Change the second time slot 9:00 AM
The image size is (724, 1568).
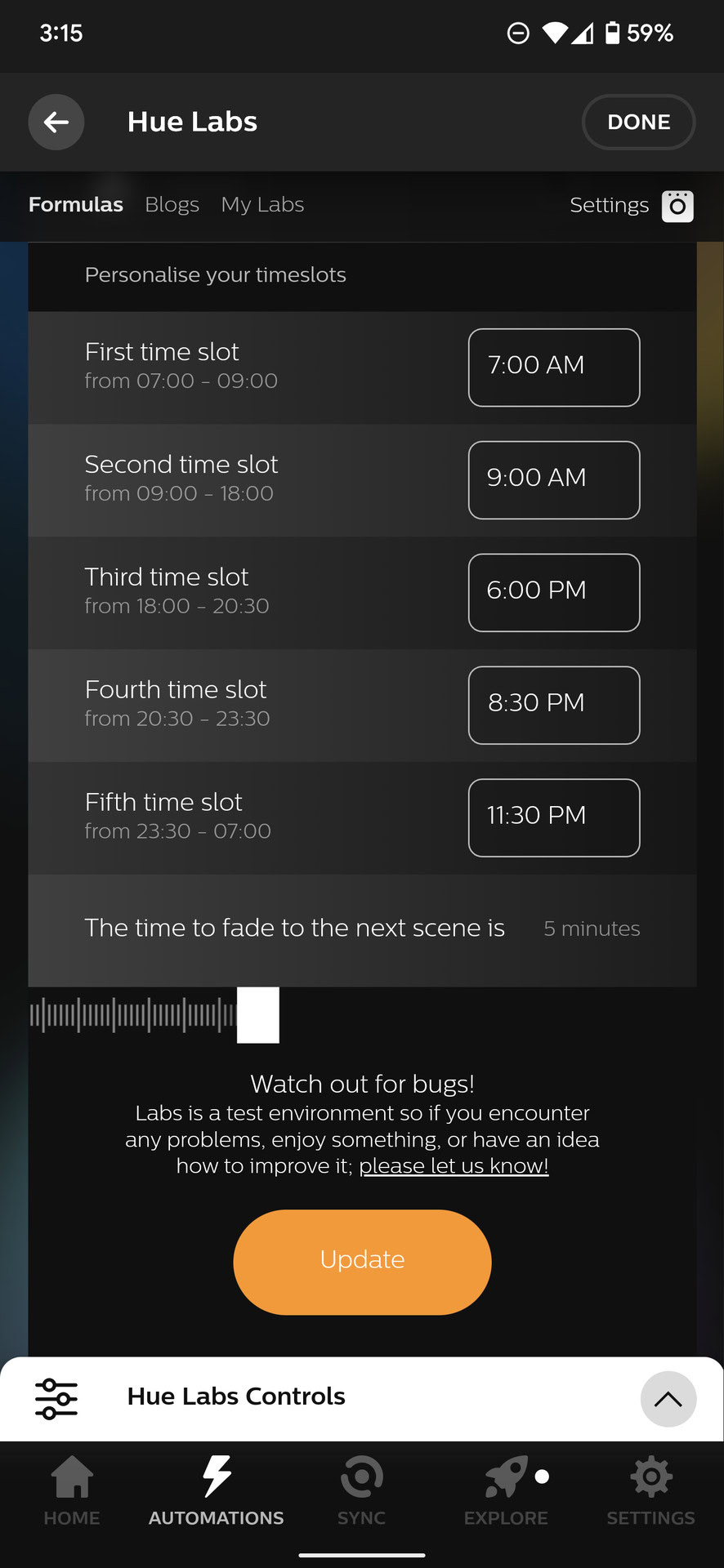point(553,480)
